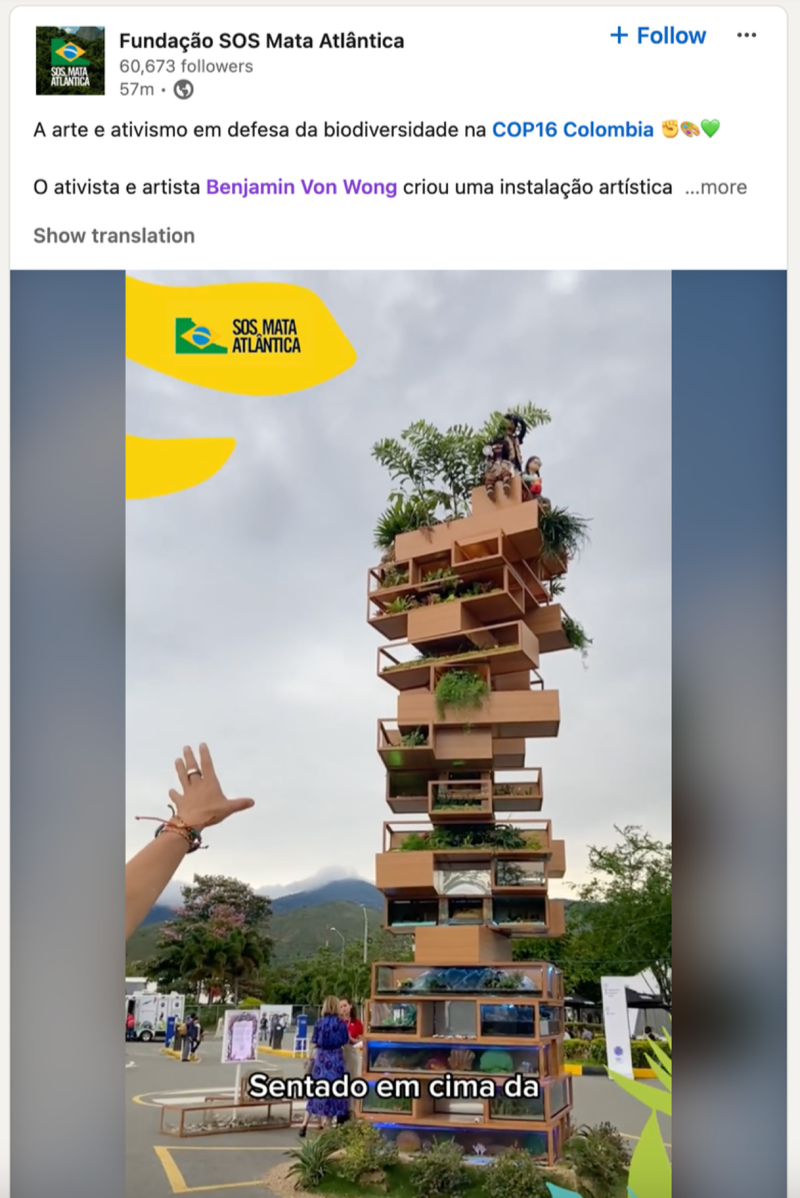Open Benjamin Von Wong's profile link
Screen dimensions: 800x1198
tap(301, 187)
